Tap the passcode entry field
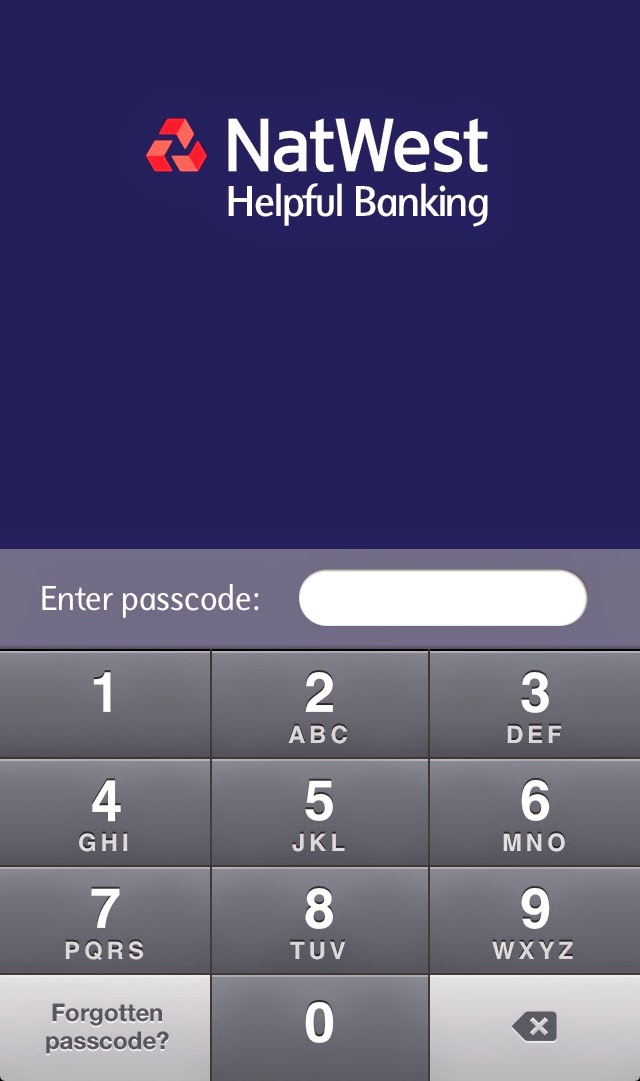Screen dimensions: 640x1081 pyautogui.click(x=442, y=598)
